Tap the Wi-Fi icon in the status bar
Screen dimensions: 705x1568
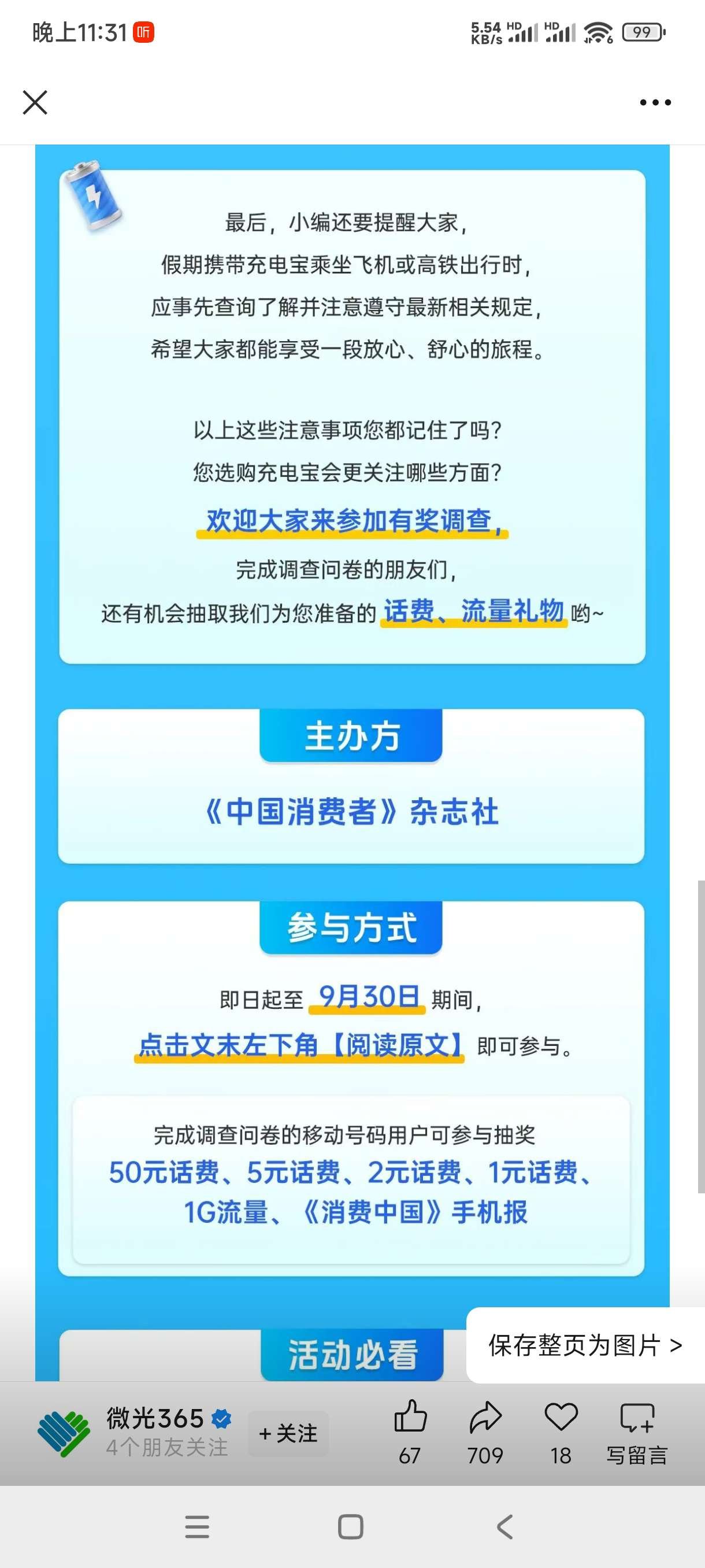[x=598, y=32]
